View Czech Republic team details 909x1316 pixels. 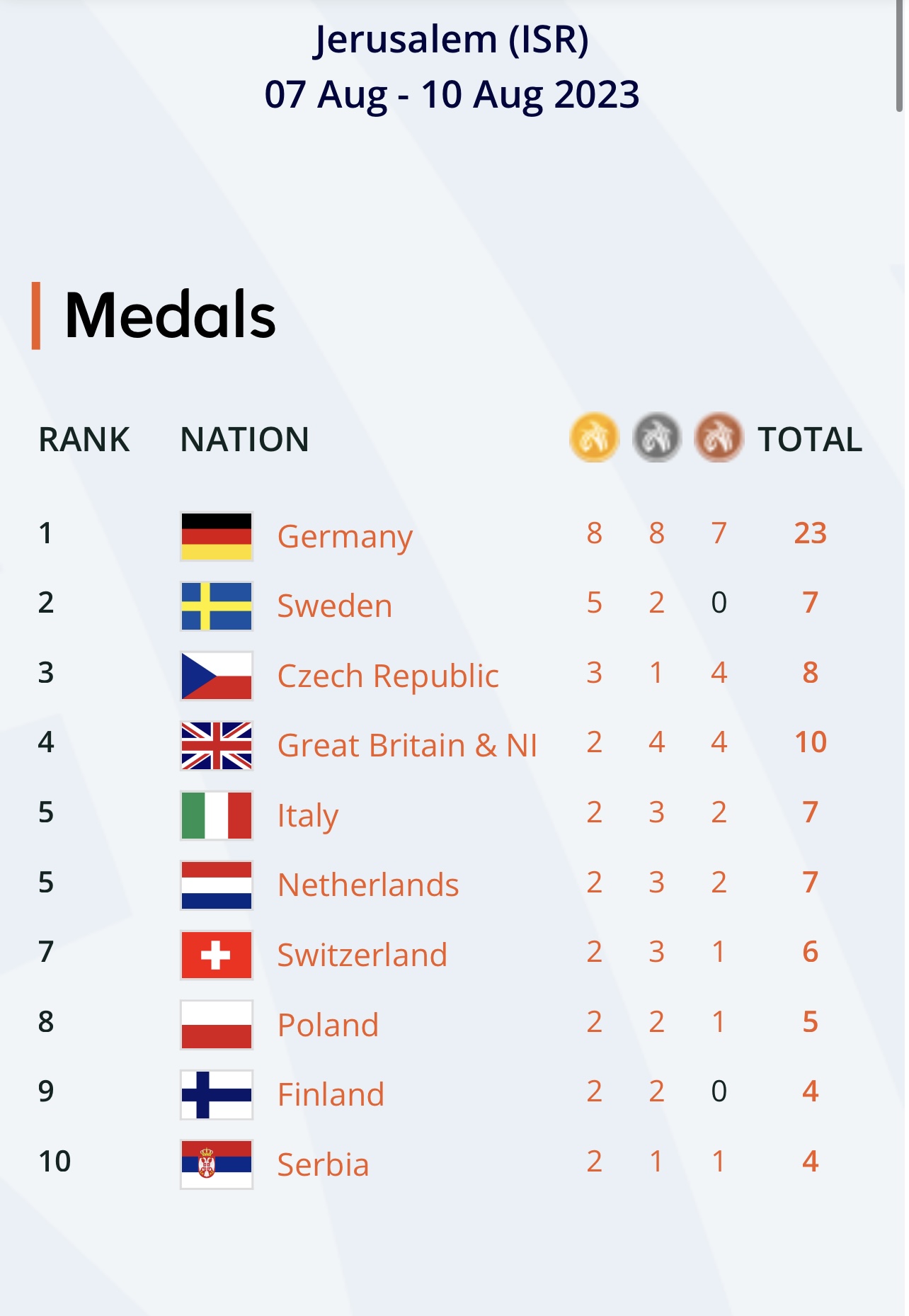click(388, 675)
